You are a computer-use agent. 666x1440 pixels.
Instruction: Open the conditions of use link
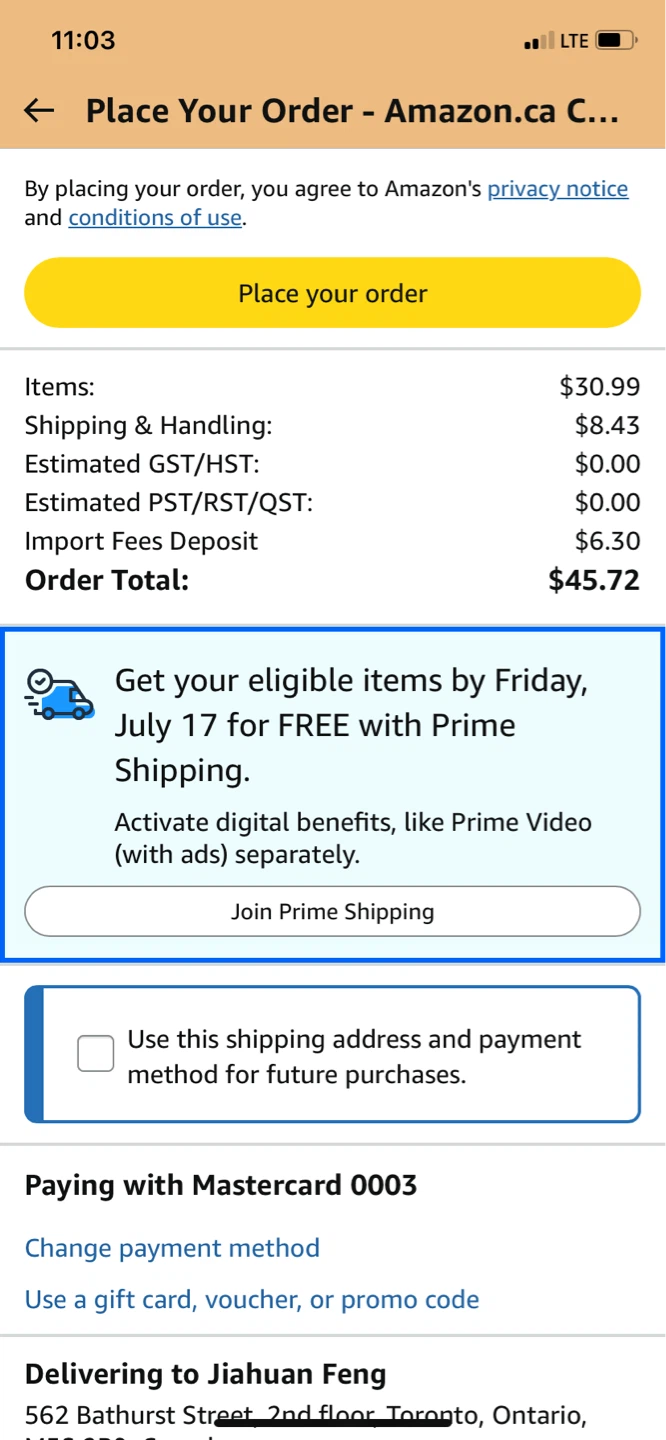pyautogui.click(x=155, y=217)
